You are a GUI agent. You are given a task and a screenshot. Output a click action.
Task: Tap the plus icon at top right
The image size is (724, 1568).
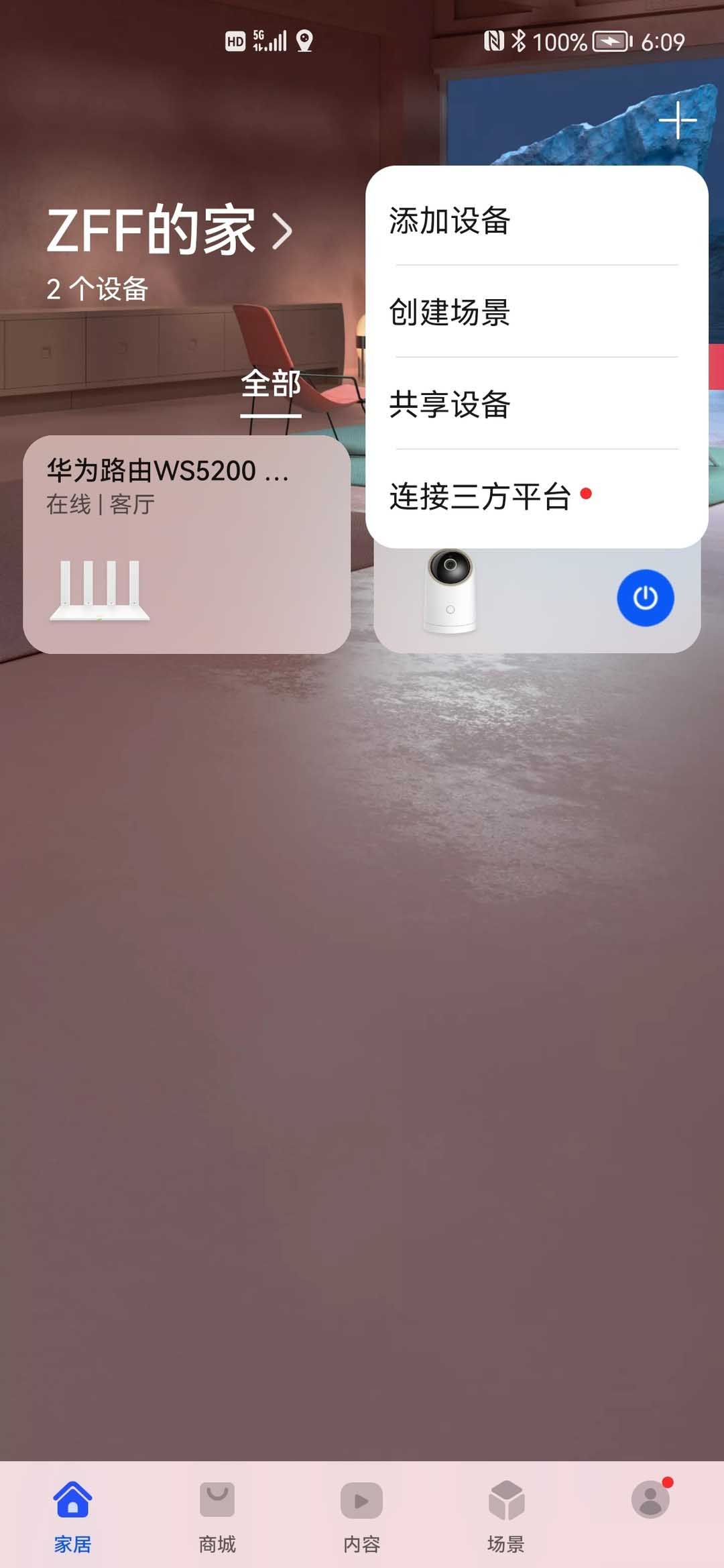tap(678, 120)
